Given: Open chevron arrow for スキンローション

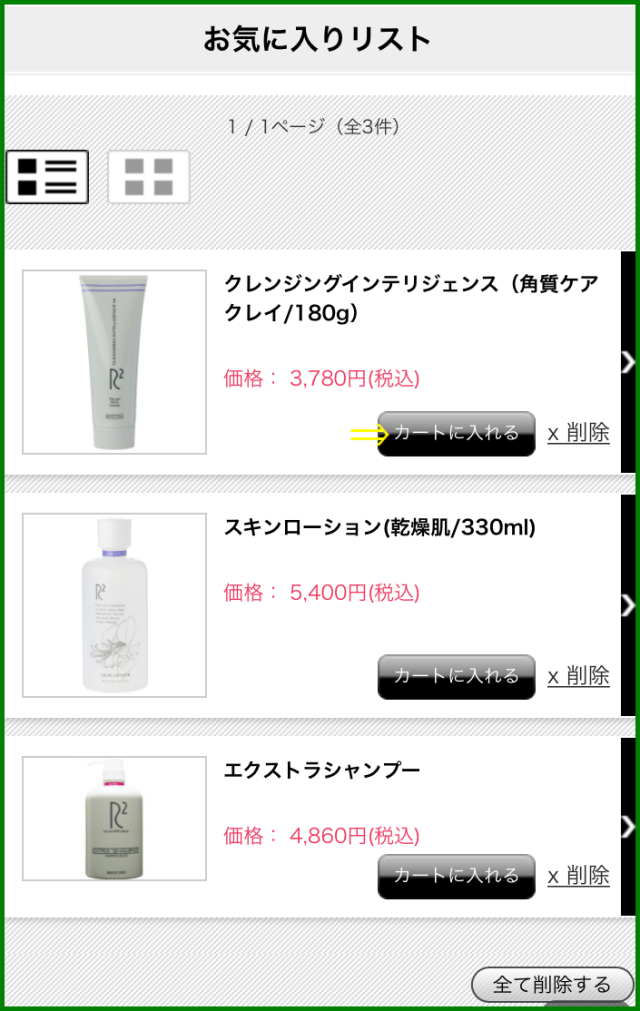Looking at the screenshot, I should click(x=628, y=605).
